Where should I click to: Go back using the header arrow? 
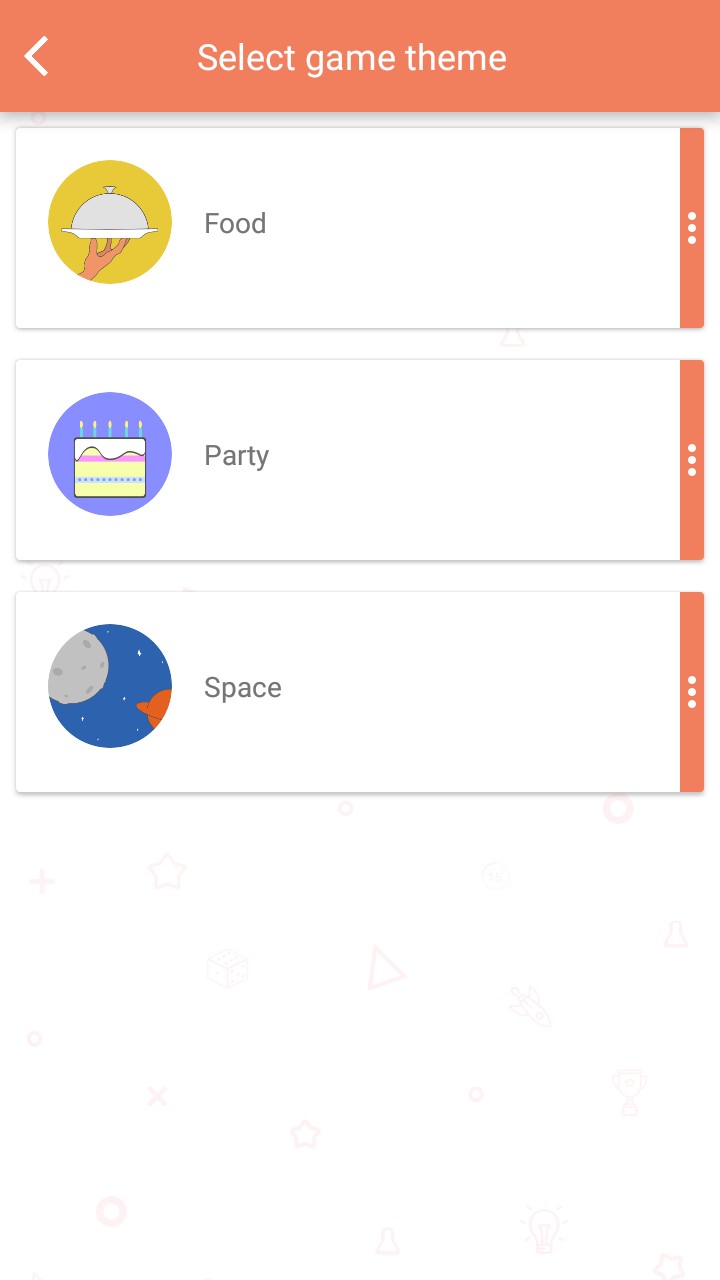click(37, 57)
